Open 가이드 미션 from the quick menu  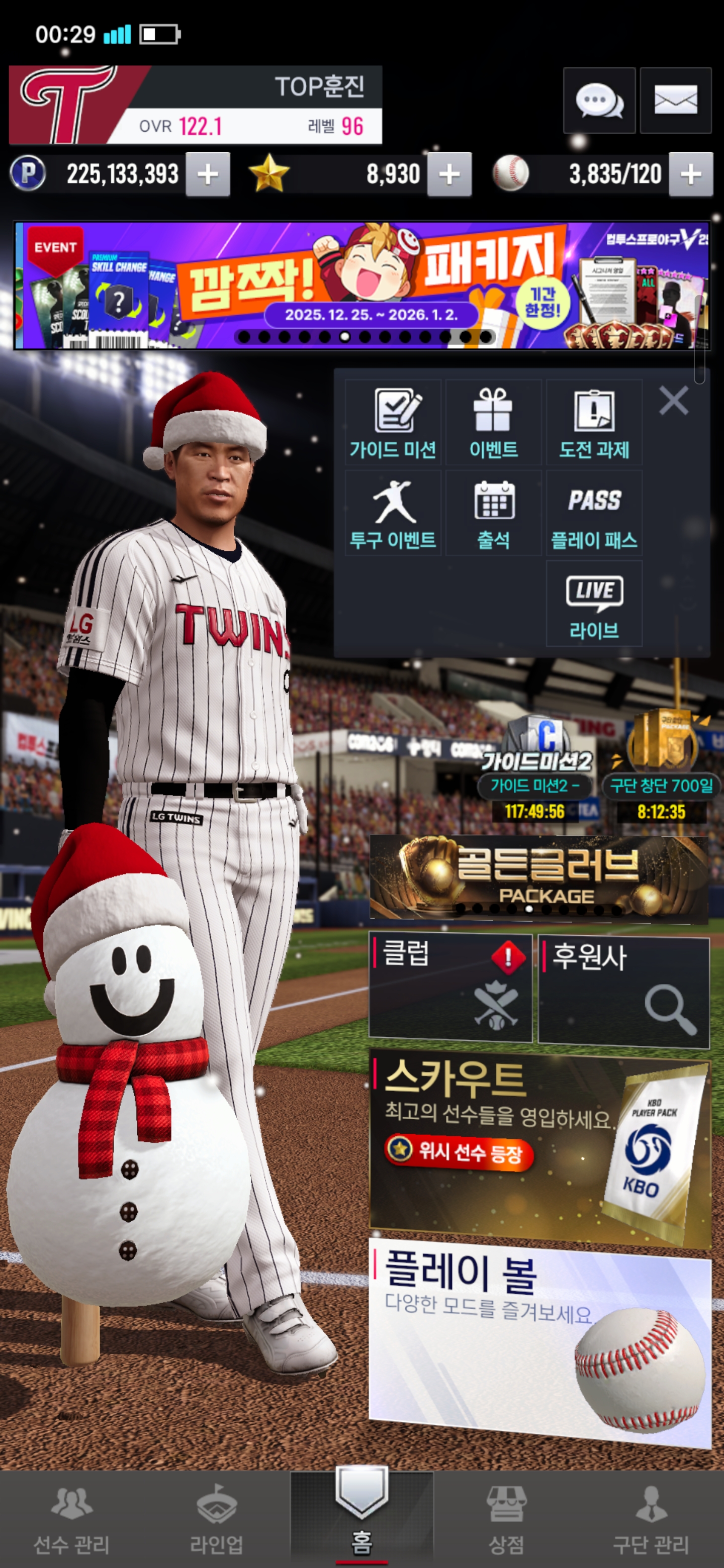point(393,423)
